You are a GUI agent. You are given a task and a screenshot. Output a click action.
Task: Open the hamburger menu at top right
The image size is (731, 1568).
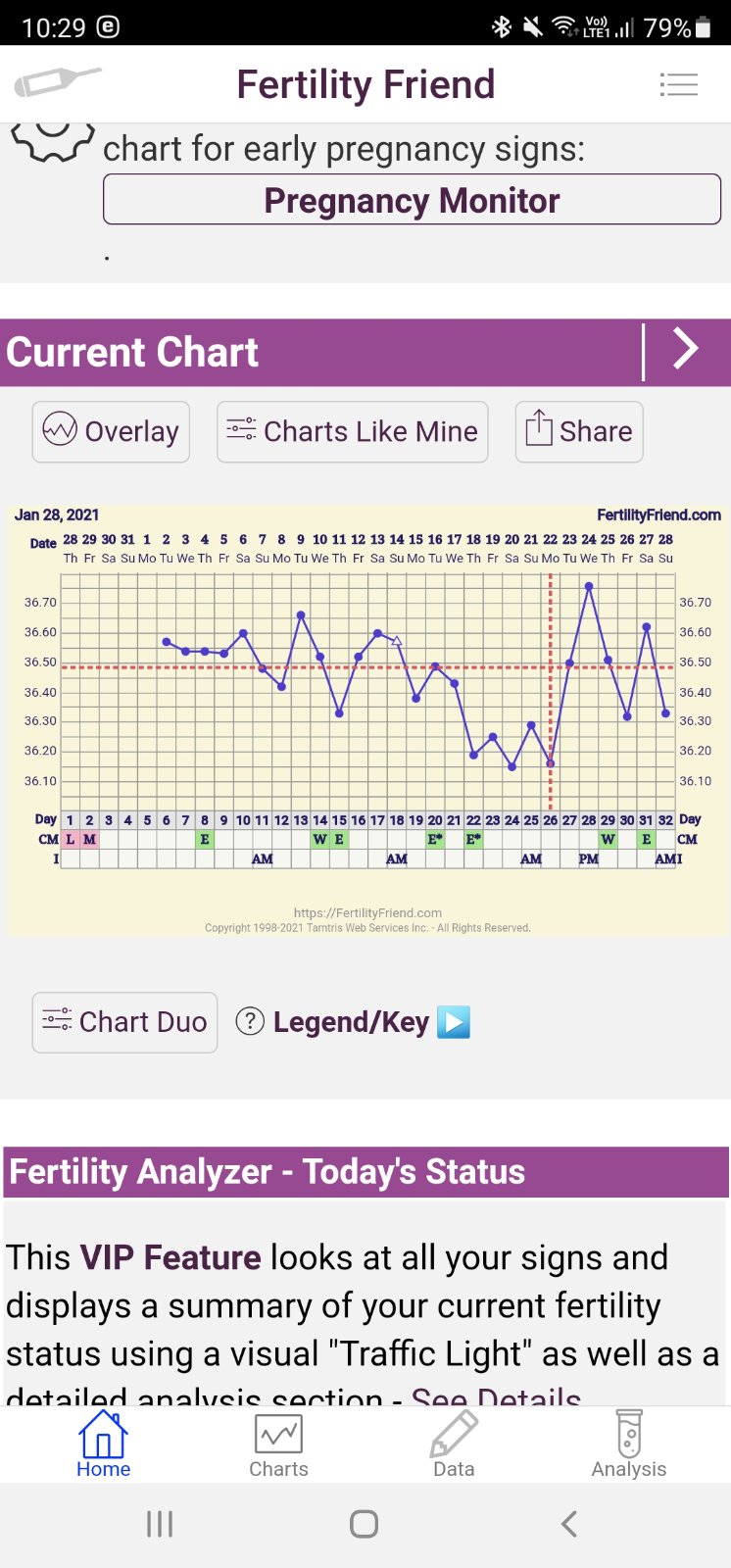678,84
